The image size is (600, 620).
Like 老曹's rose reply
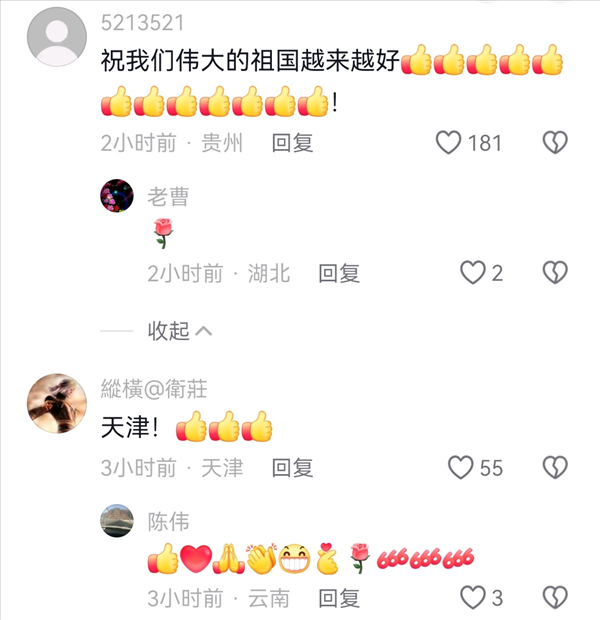(x=472, y=273)
